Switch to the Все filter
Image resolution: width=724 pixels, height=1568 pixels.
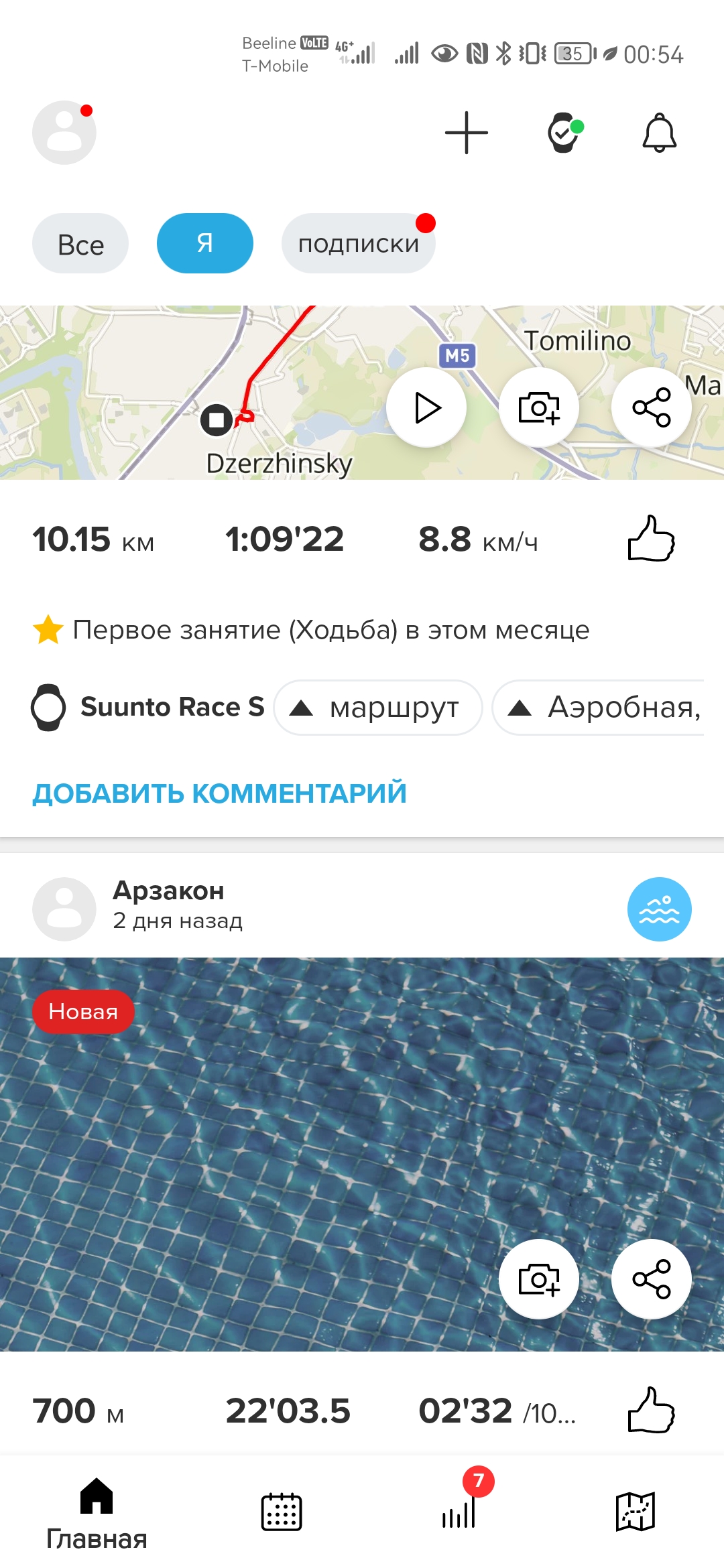click(80, 244)
